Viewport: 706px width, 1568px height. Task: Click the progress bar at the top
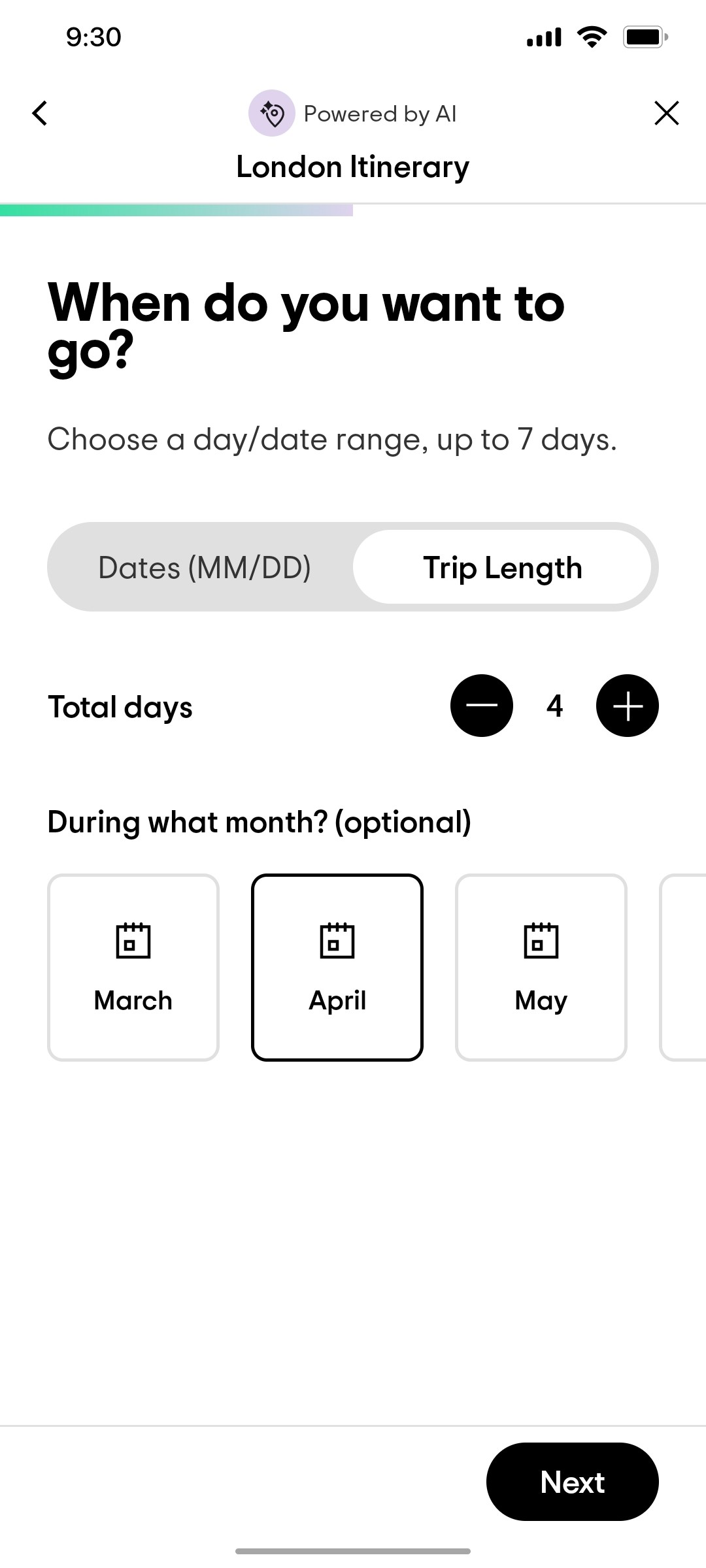tap(176, 208)
